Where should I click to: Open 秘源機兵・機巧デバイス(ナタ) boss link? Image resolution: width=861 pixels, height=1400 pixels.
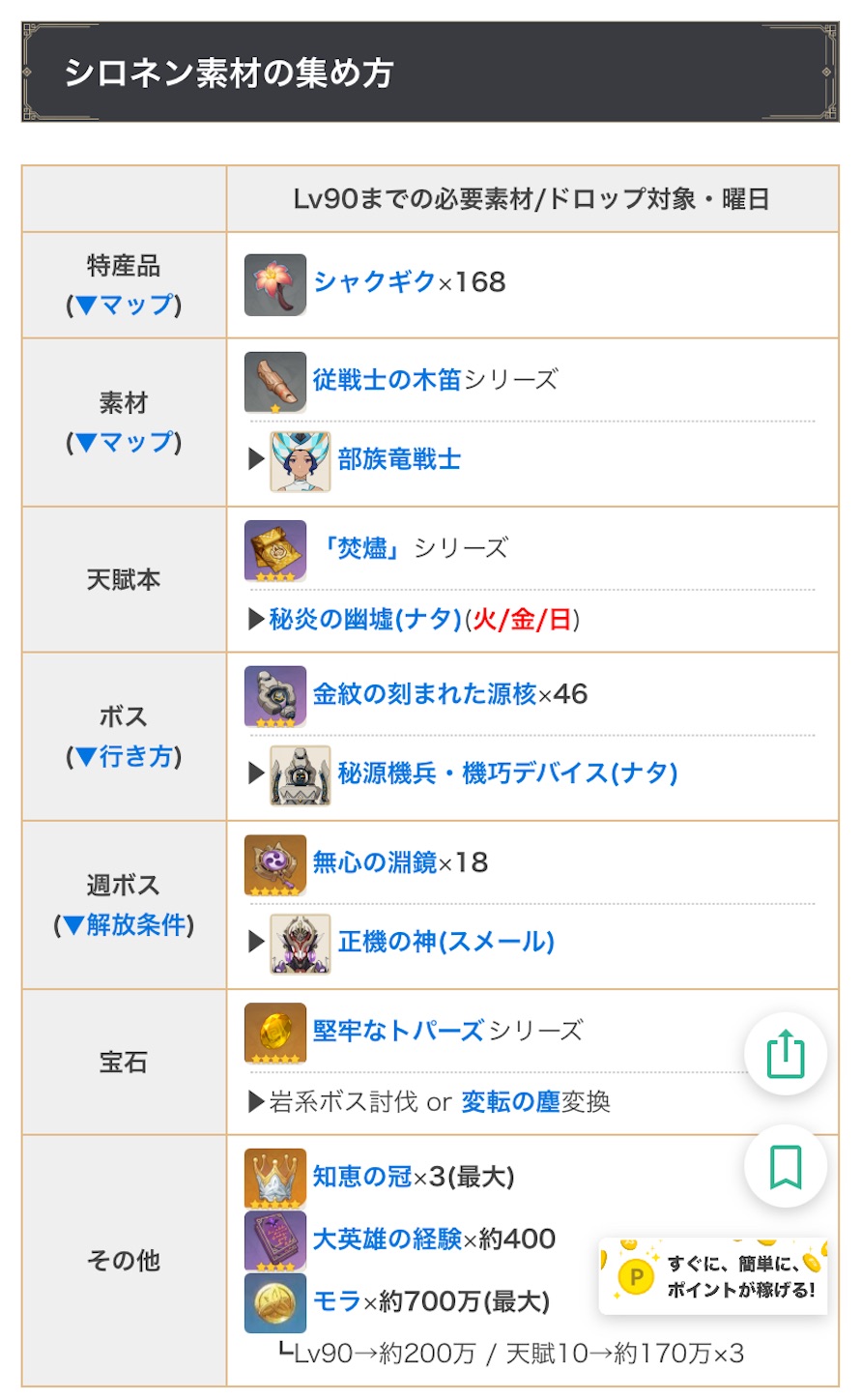coord(508,773)
